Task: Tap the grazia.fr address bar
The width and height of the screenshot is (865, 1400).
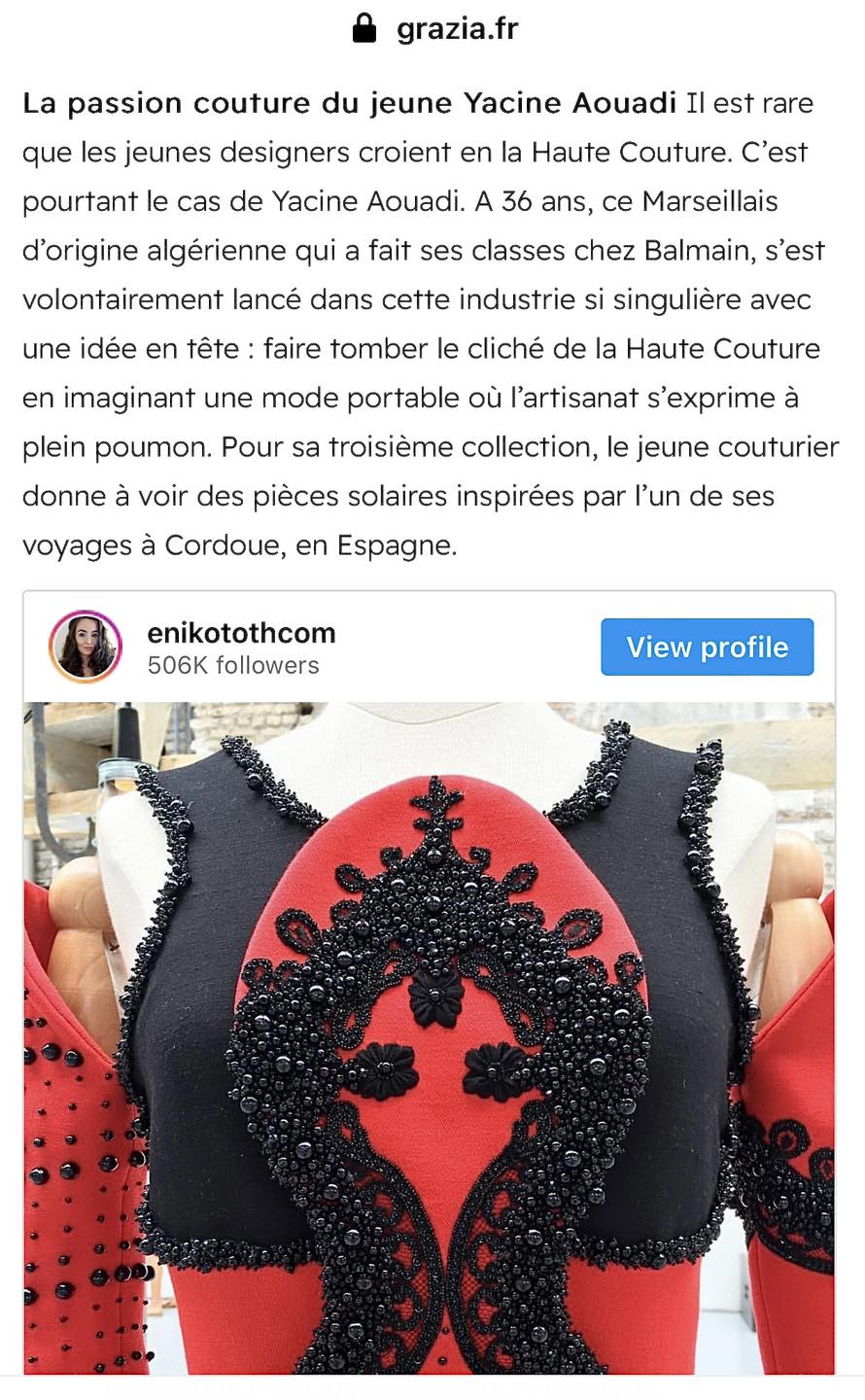Action: tap(433, 30)
